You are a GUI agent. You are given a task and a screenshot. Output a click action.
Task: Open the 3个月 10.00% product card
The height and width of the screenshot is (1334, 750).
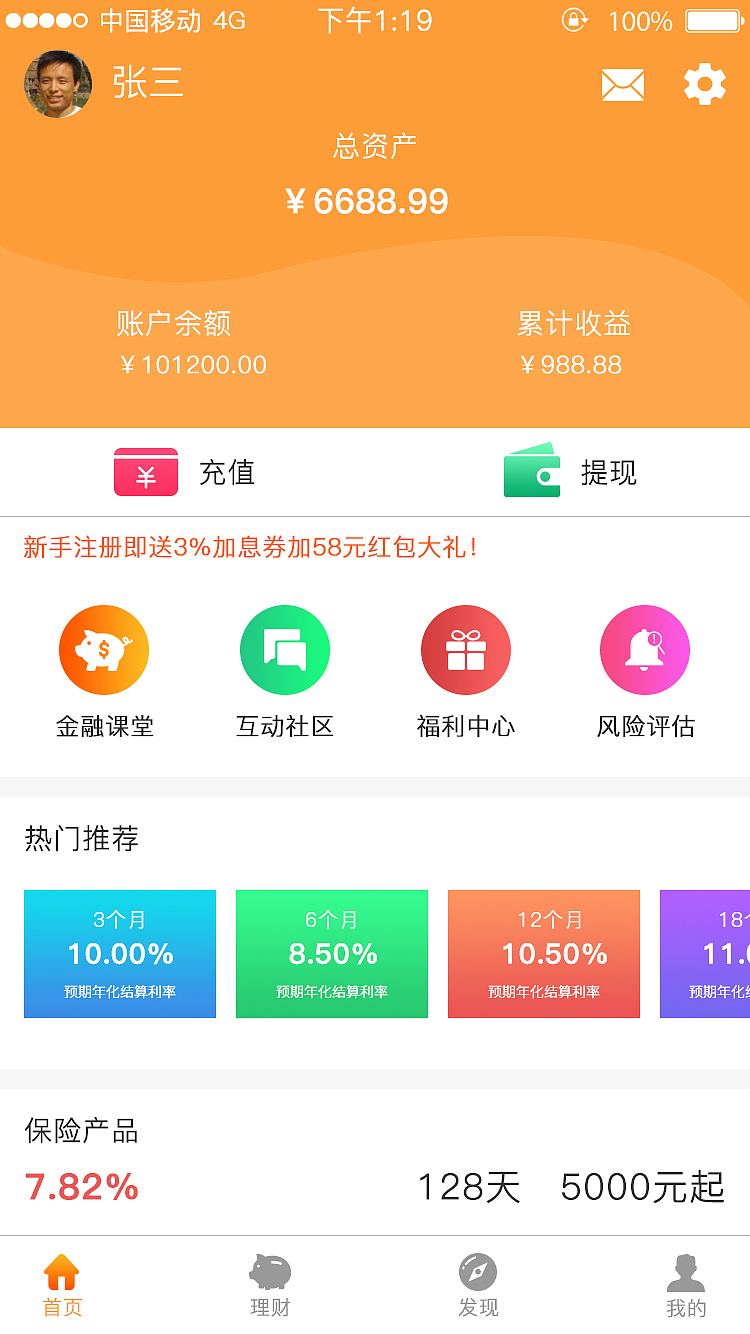[119, 953]
